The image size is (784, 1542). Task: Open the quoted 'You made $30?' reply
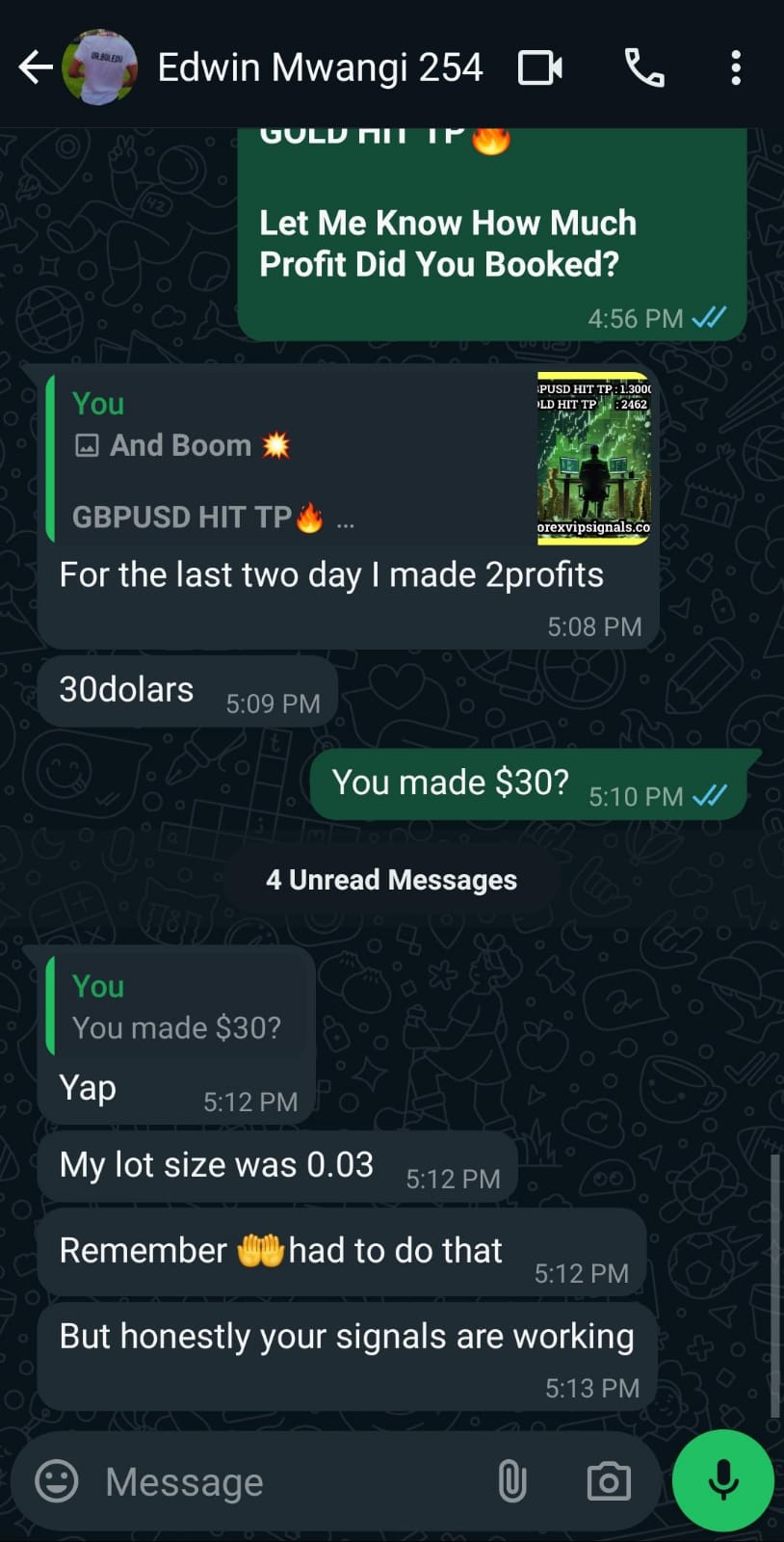[176, 1007]
